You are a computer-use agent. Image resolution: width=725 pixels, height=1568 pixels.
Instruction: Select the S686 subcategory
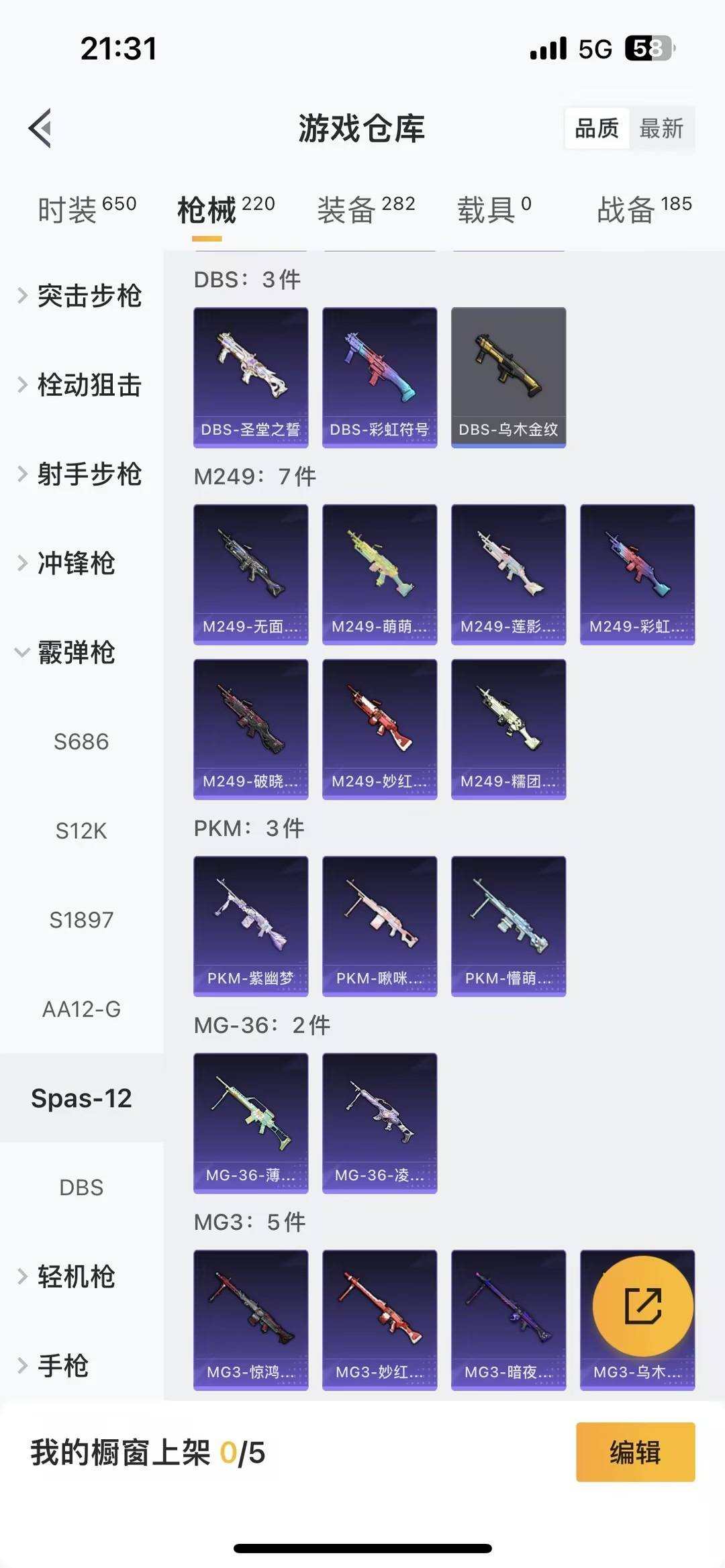(83, 741)
